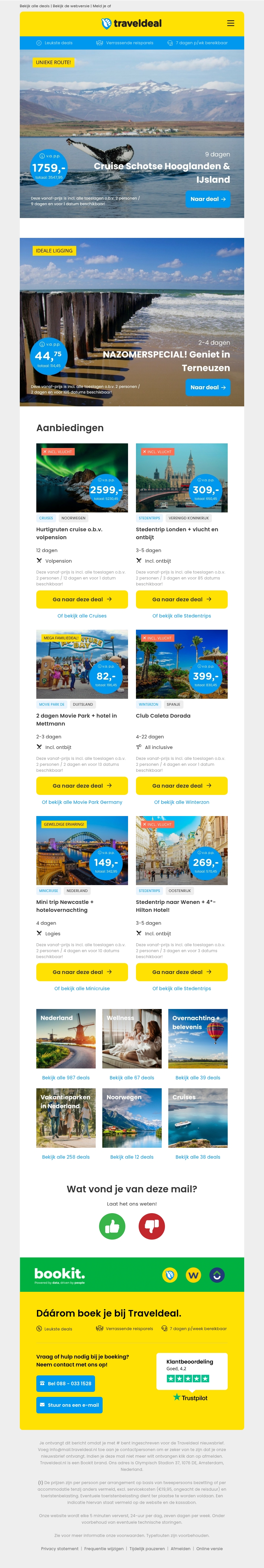Viewport: 264px width, 1568px height.
Task: Open link Of bekijk alle Minicruise
Action: pos(82,988)
